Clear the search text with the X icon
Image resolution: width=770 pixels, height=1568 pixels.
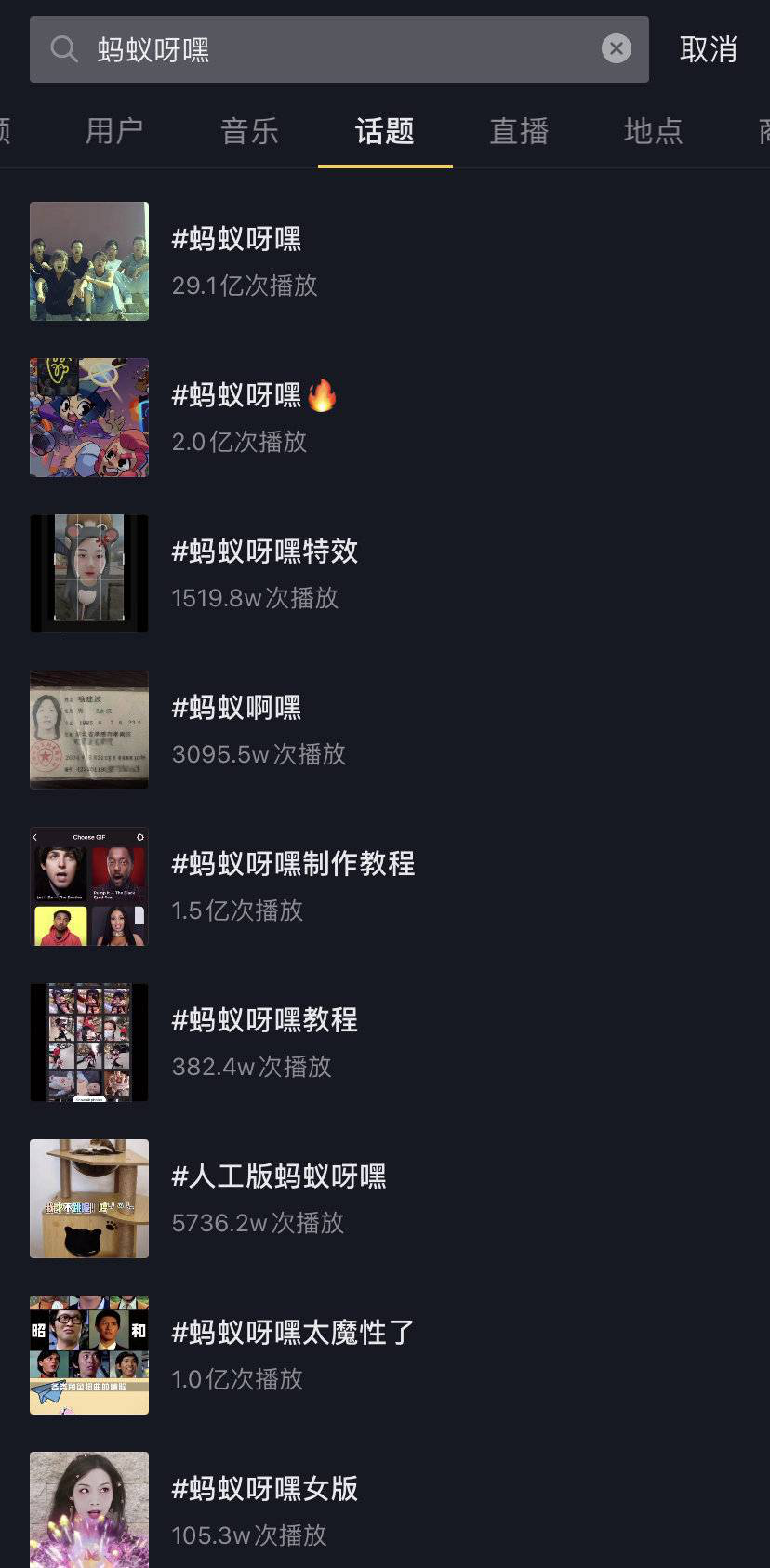pos(616,48)
